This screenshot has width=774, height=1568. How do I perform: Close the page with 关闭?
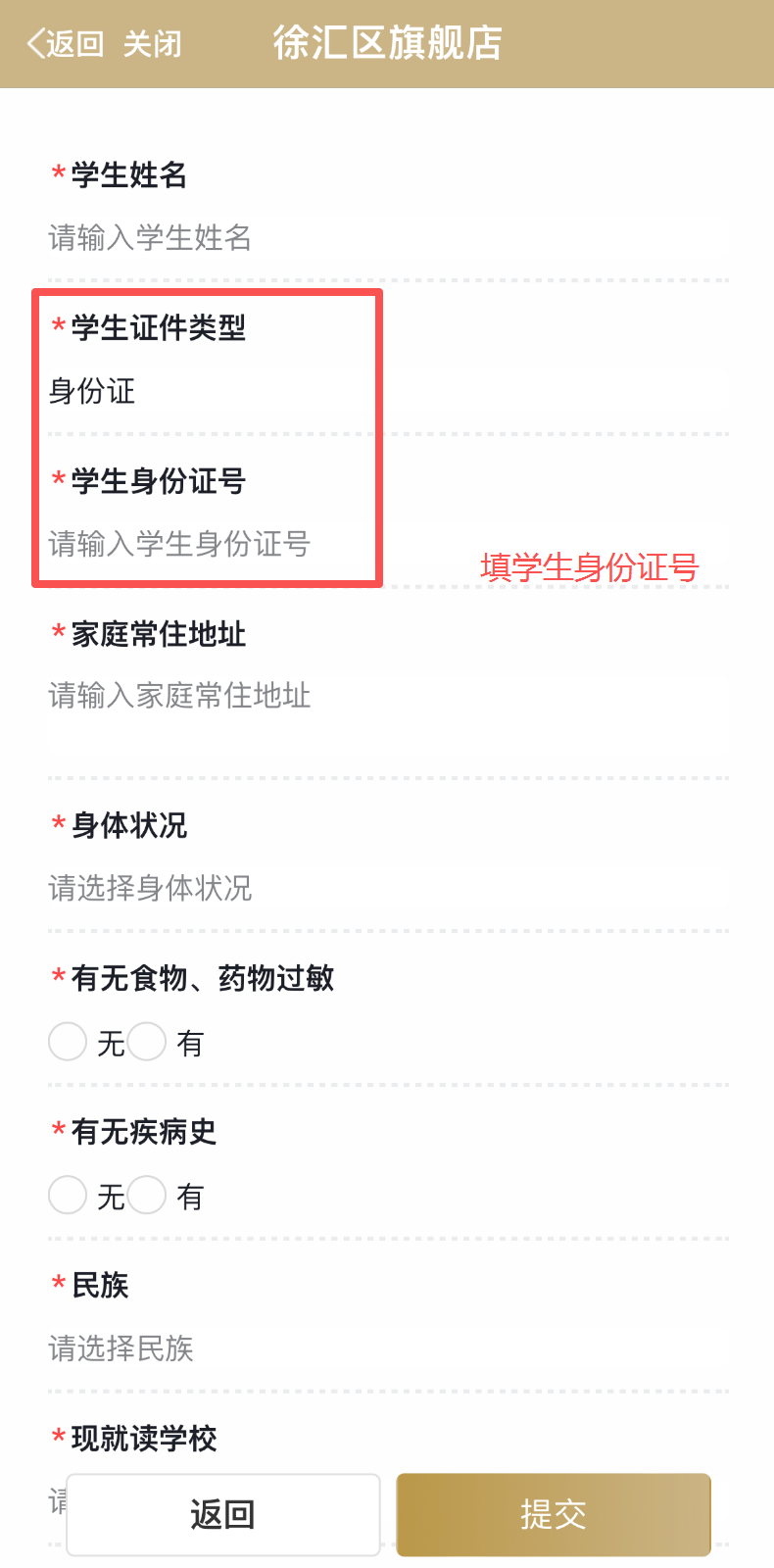pos(153,44)
